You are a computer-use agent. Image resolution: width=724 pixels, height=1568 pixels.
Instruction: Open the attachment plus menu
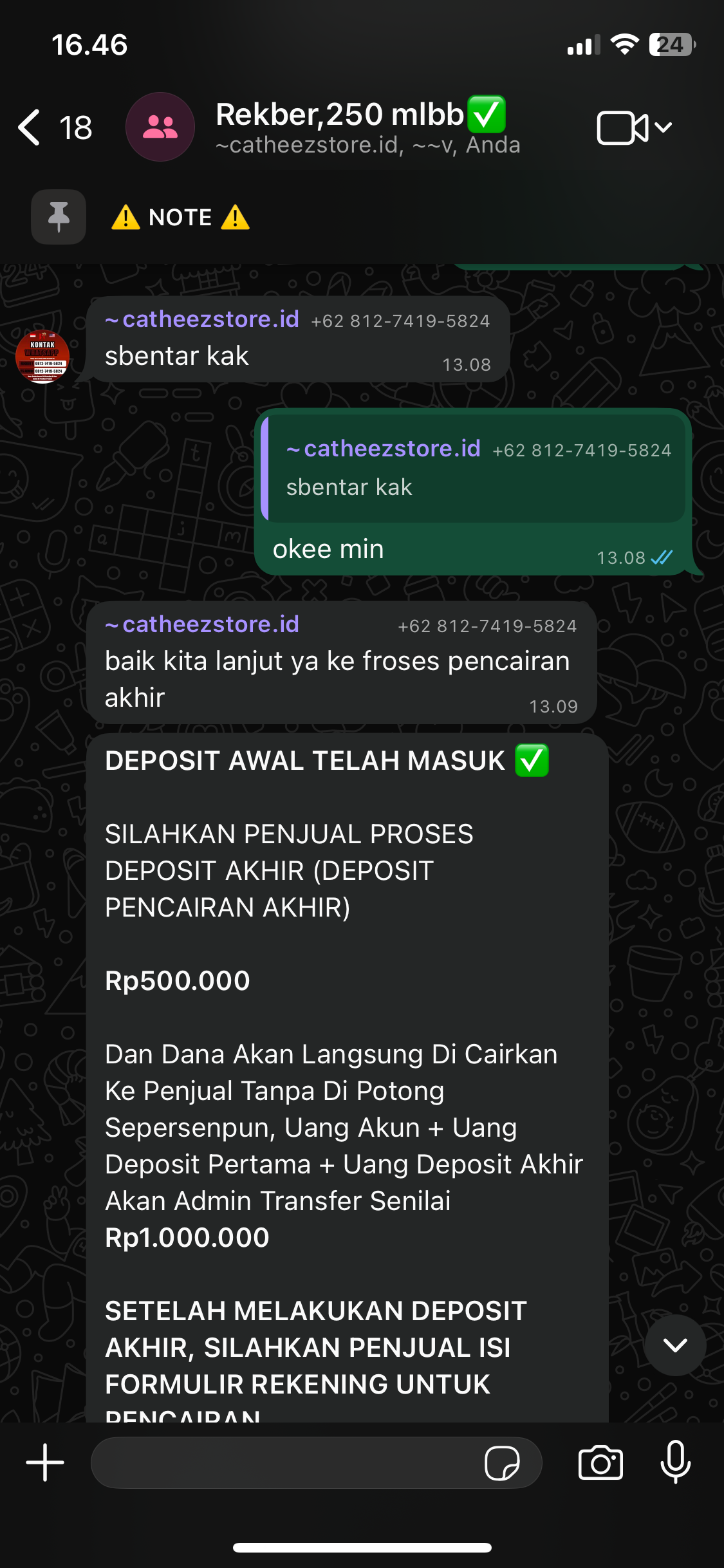(x=45, y=1462)
